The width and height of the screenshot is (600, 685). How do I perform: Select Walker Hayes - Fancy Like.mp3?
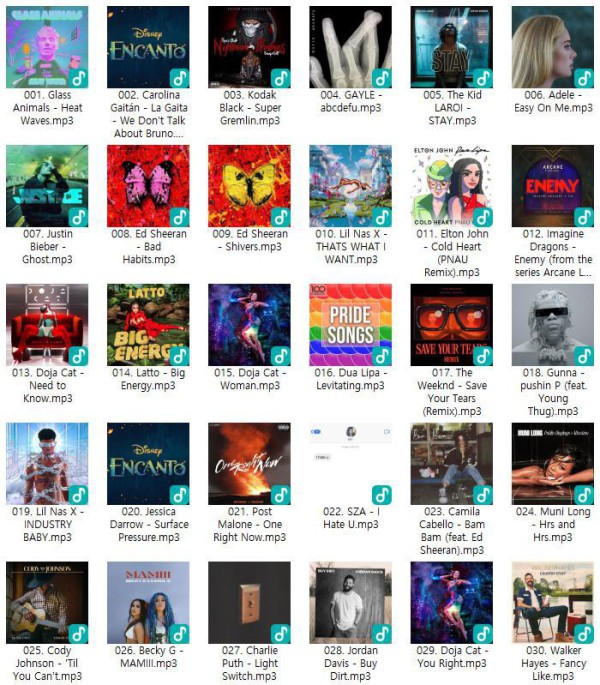coord(552,602)
